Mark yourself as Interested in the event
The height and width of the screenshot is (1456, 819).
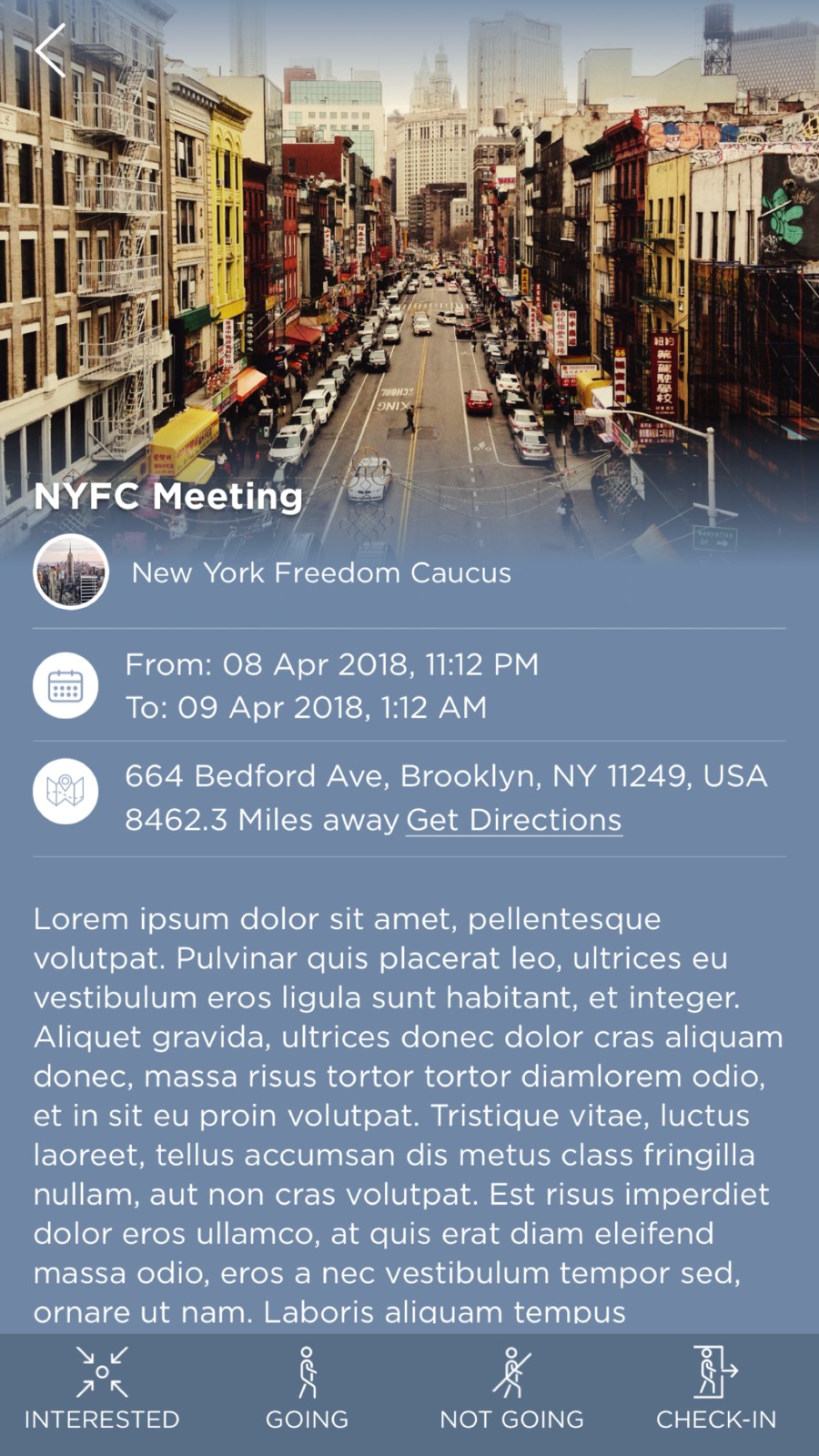102,1390
